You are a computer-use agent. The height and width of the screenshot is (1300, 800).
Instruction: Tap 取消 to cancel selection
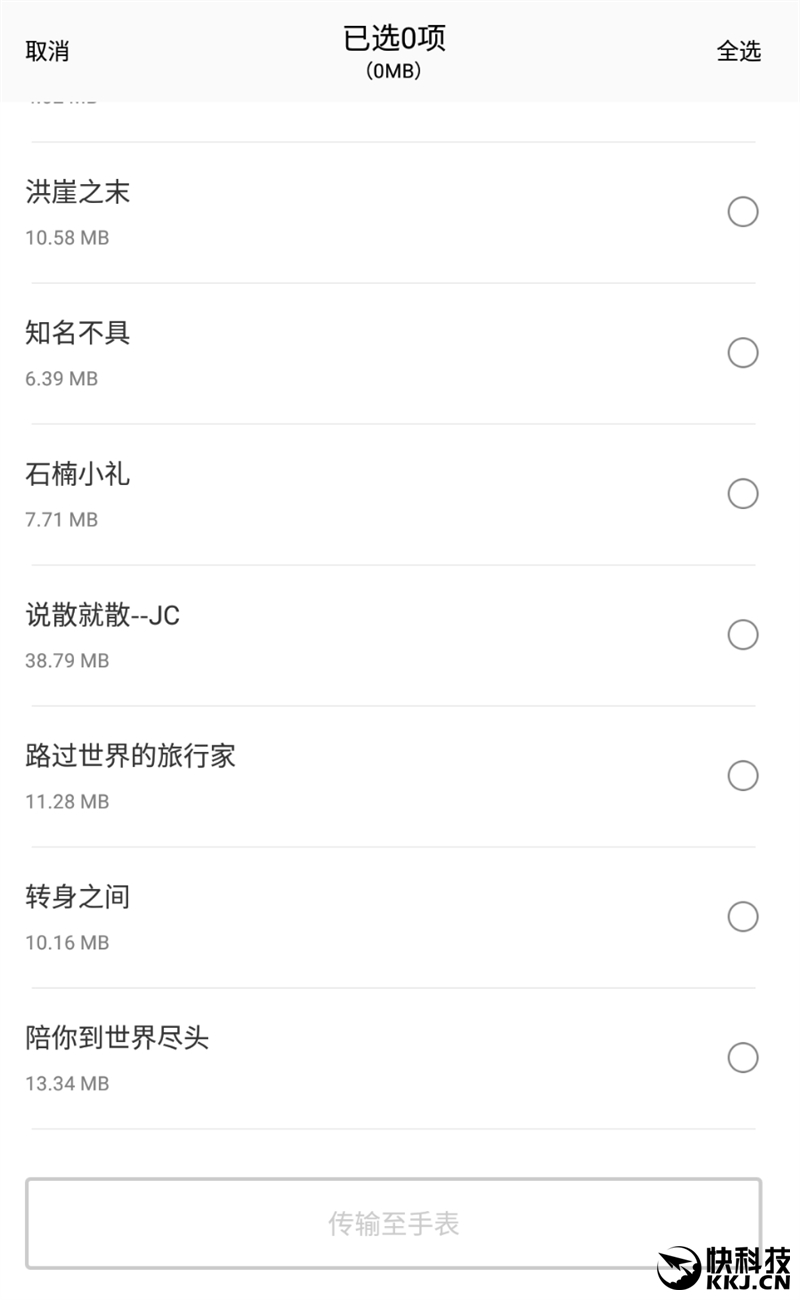(47, 52)
